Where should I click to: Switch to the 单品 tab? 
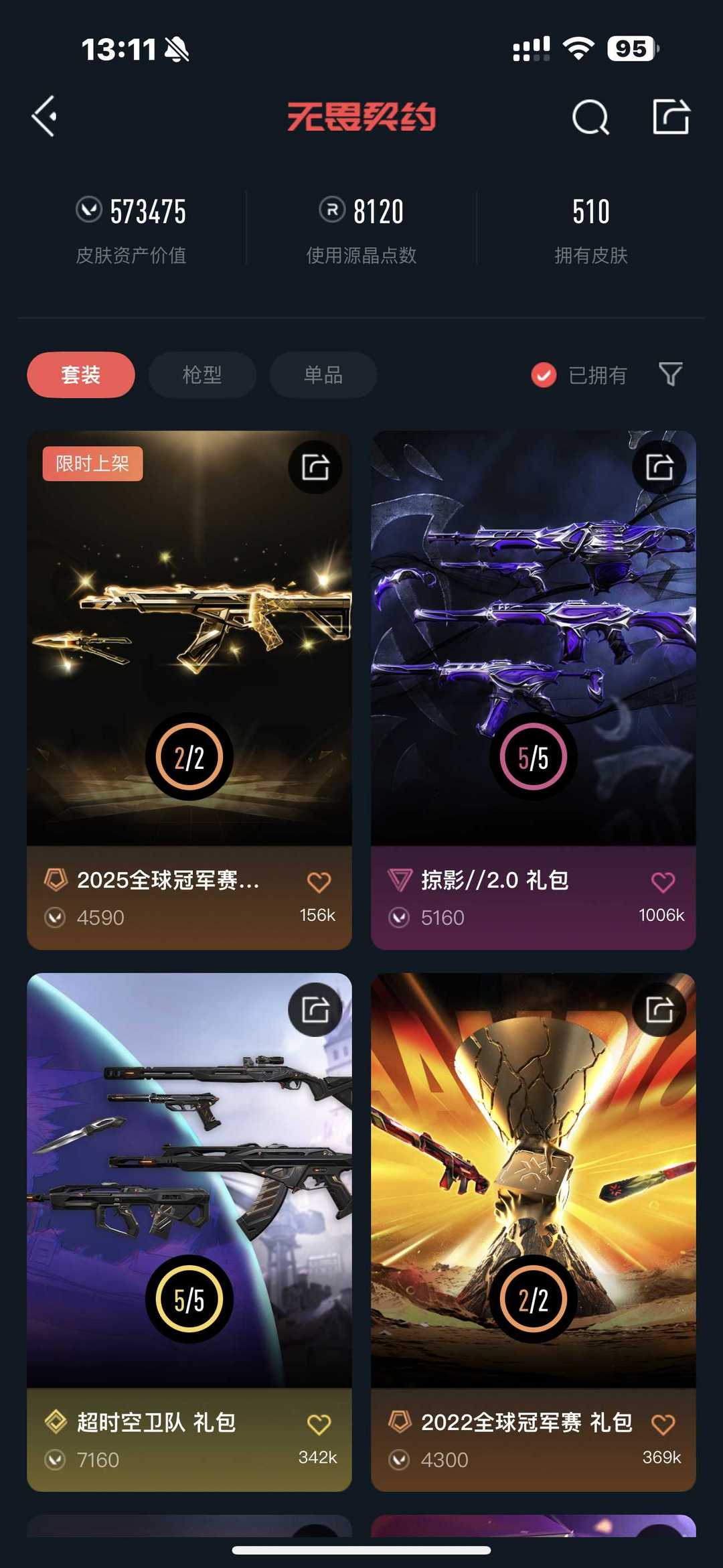(x=323, y=374)
